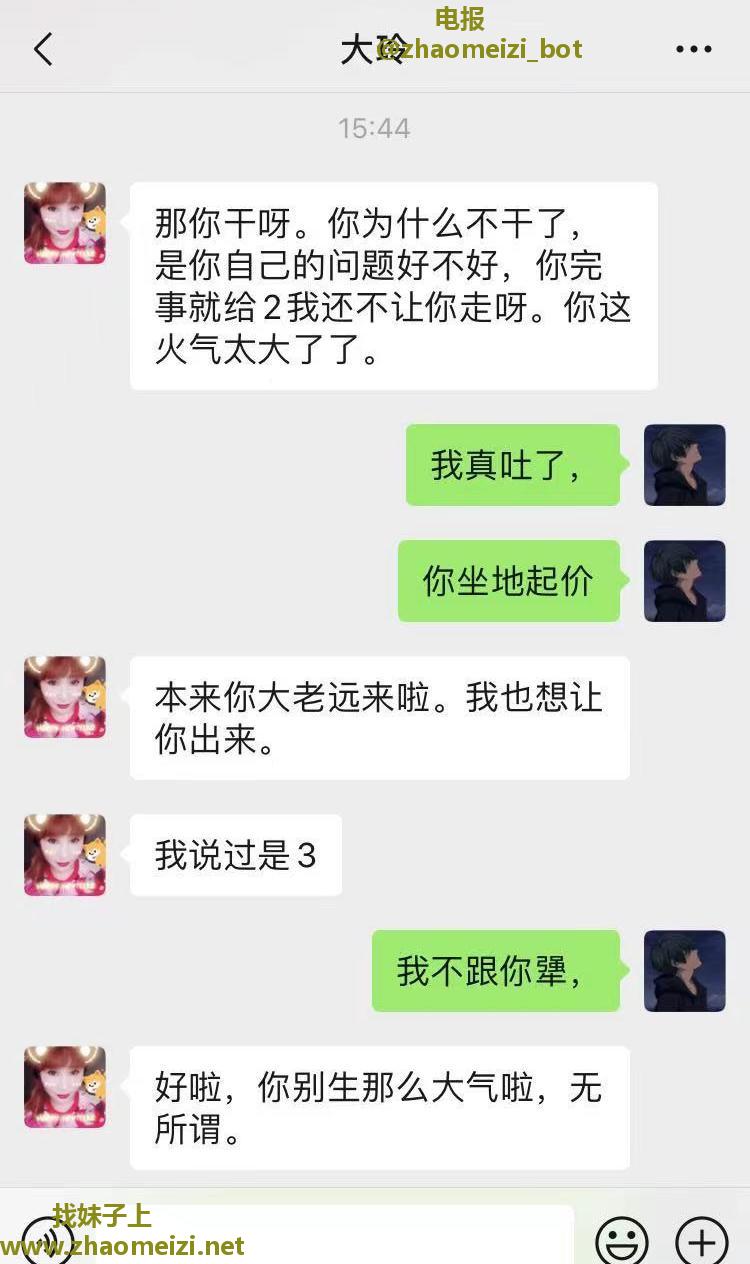The width and height of the screenshot is (750, 1264).
Task: Tap 大玲's avatar next to the last message
Action: [x=64, y=1087]
